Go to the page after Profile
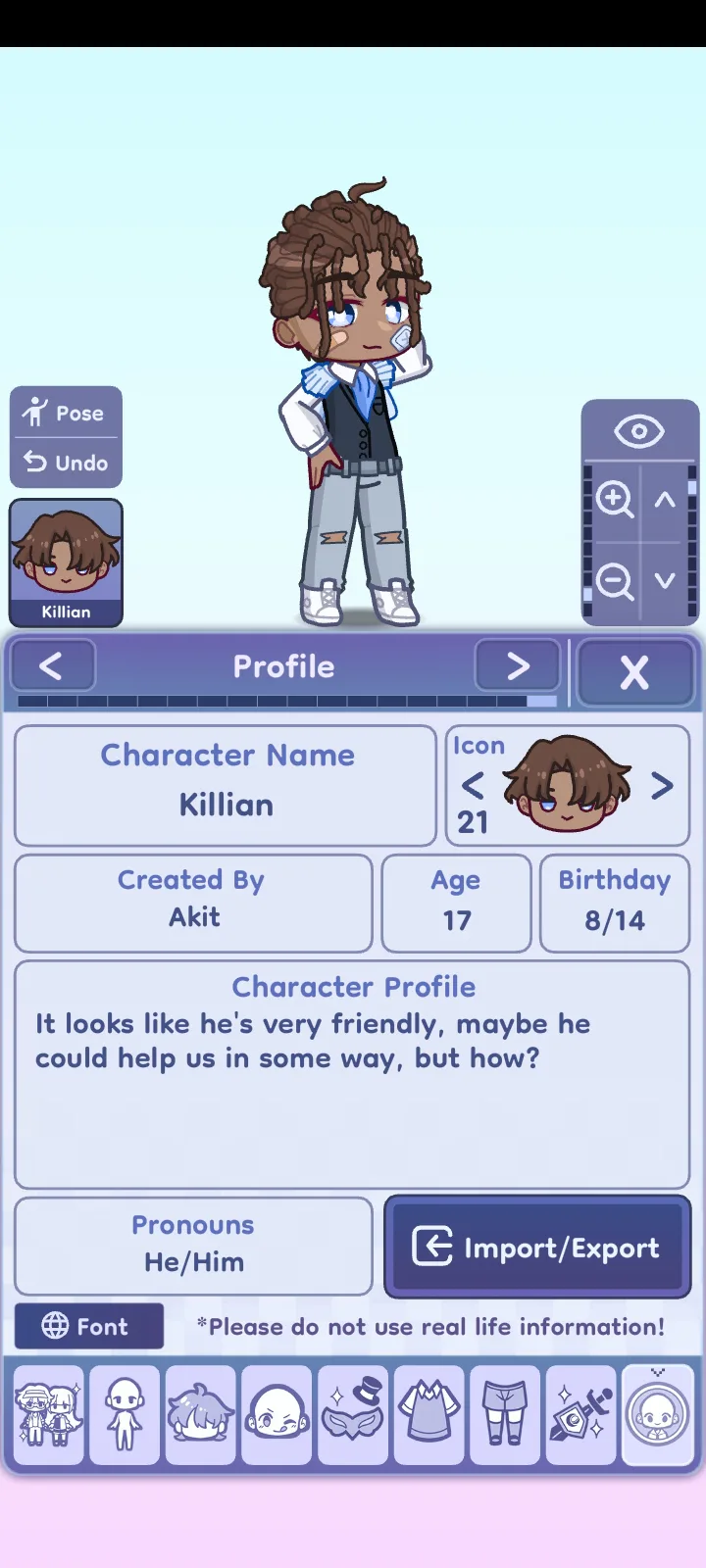 (517, 667)
